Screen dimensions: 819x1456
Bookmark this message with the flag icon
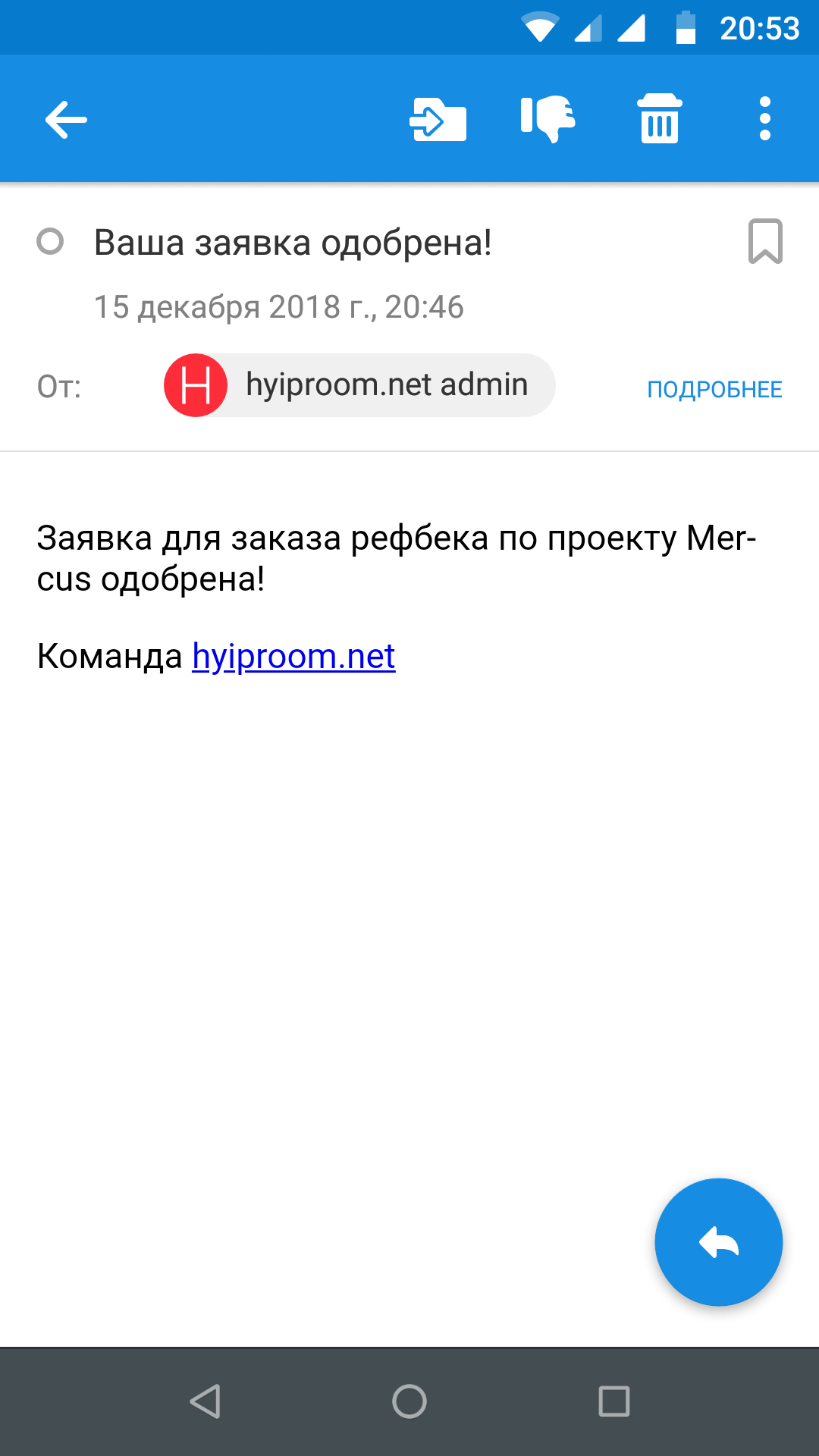tap(765, 241)
